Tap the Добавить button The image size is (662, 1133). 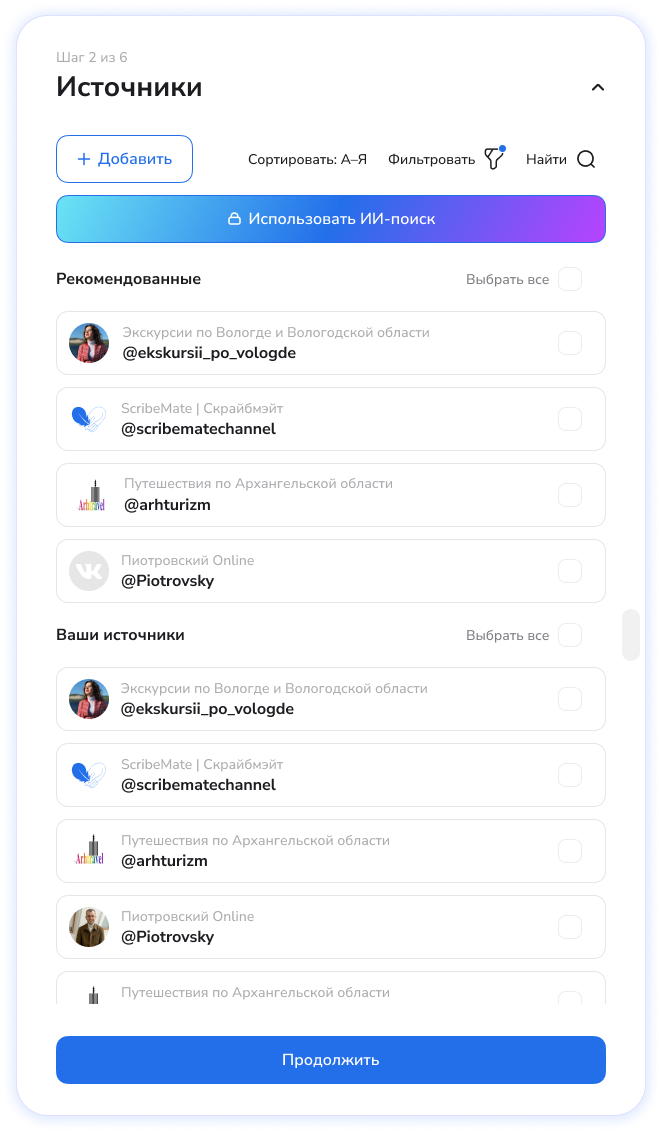coord(124,159)
